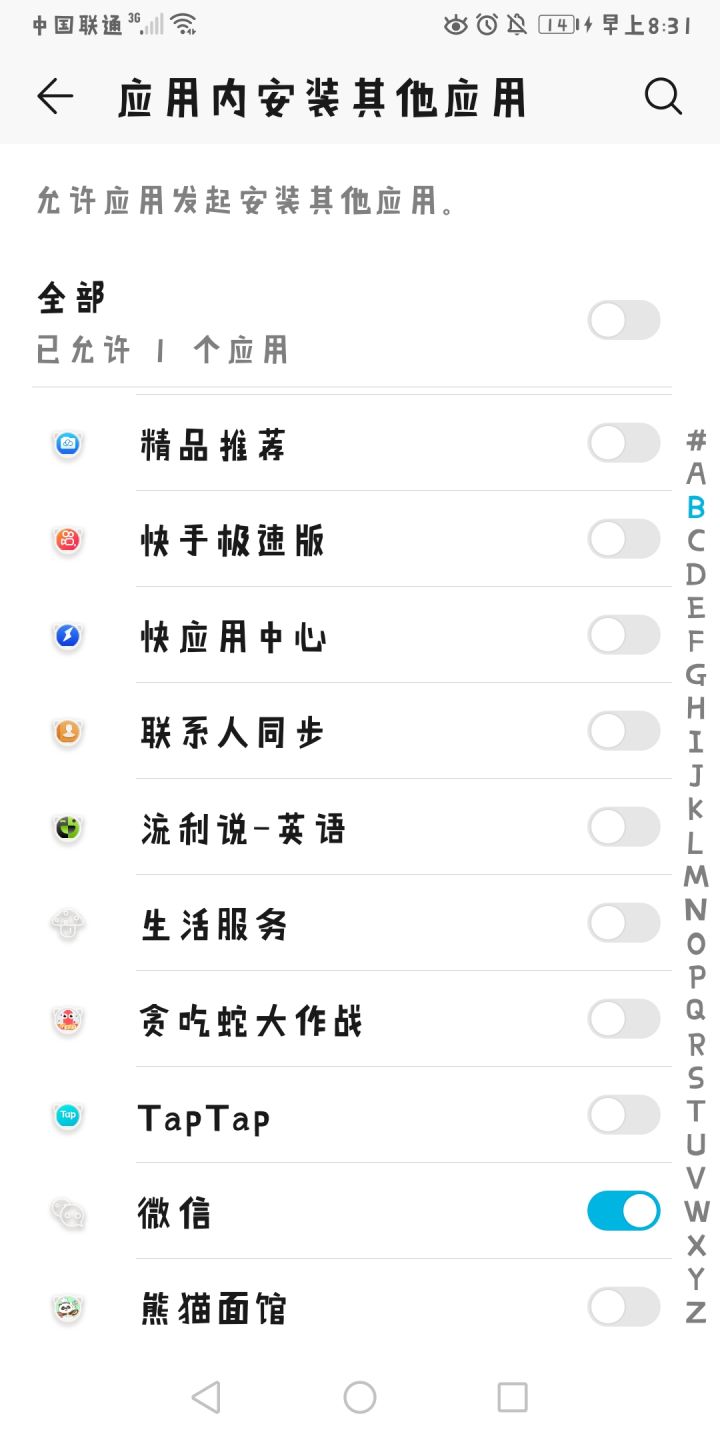Select letter K in the alphabet index
Image resolution: width=720 pixels, height=1440 pixels.
pos(696,809)
